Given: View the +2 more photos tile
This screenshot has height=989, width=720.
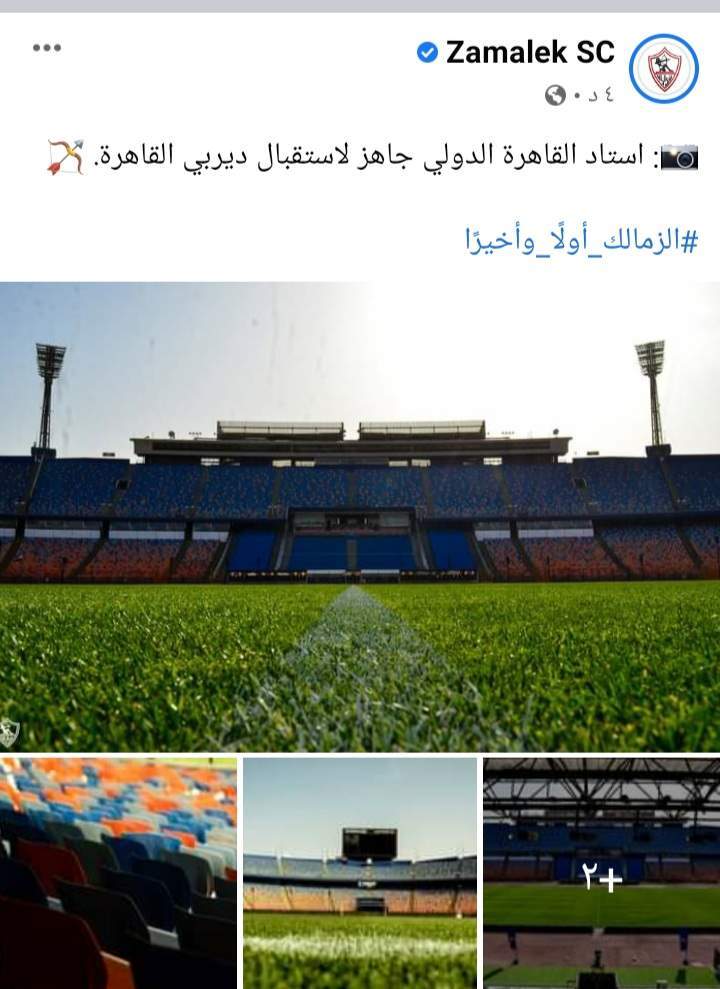Looking at the screenshot, I should coord(601,872).
